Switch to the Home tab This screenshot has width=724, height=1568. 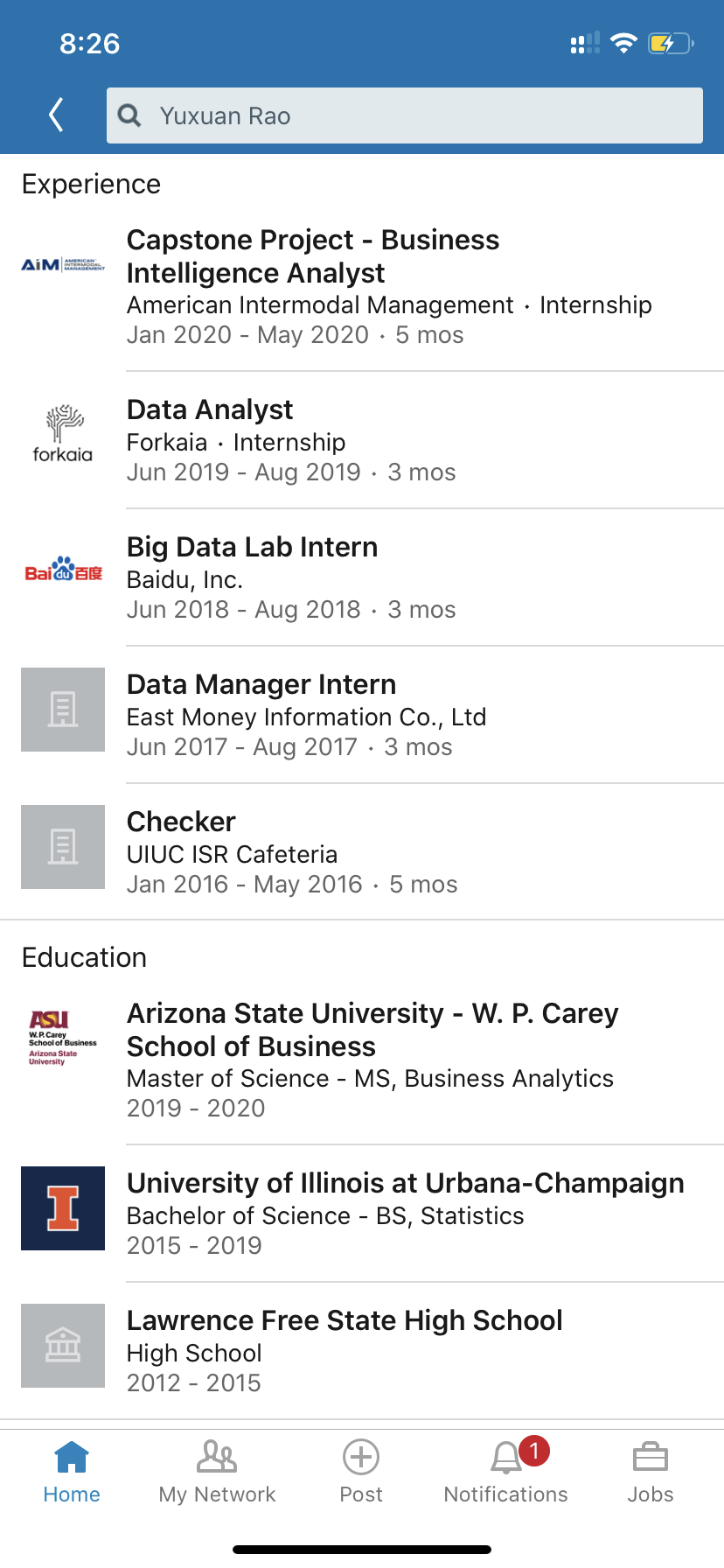(x=72, y=1472)
